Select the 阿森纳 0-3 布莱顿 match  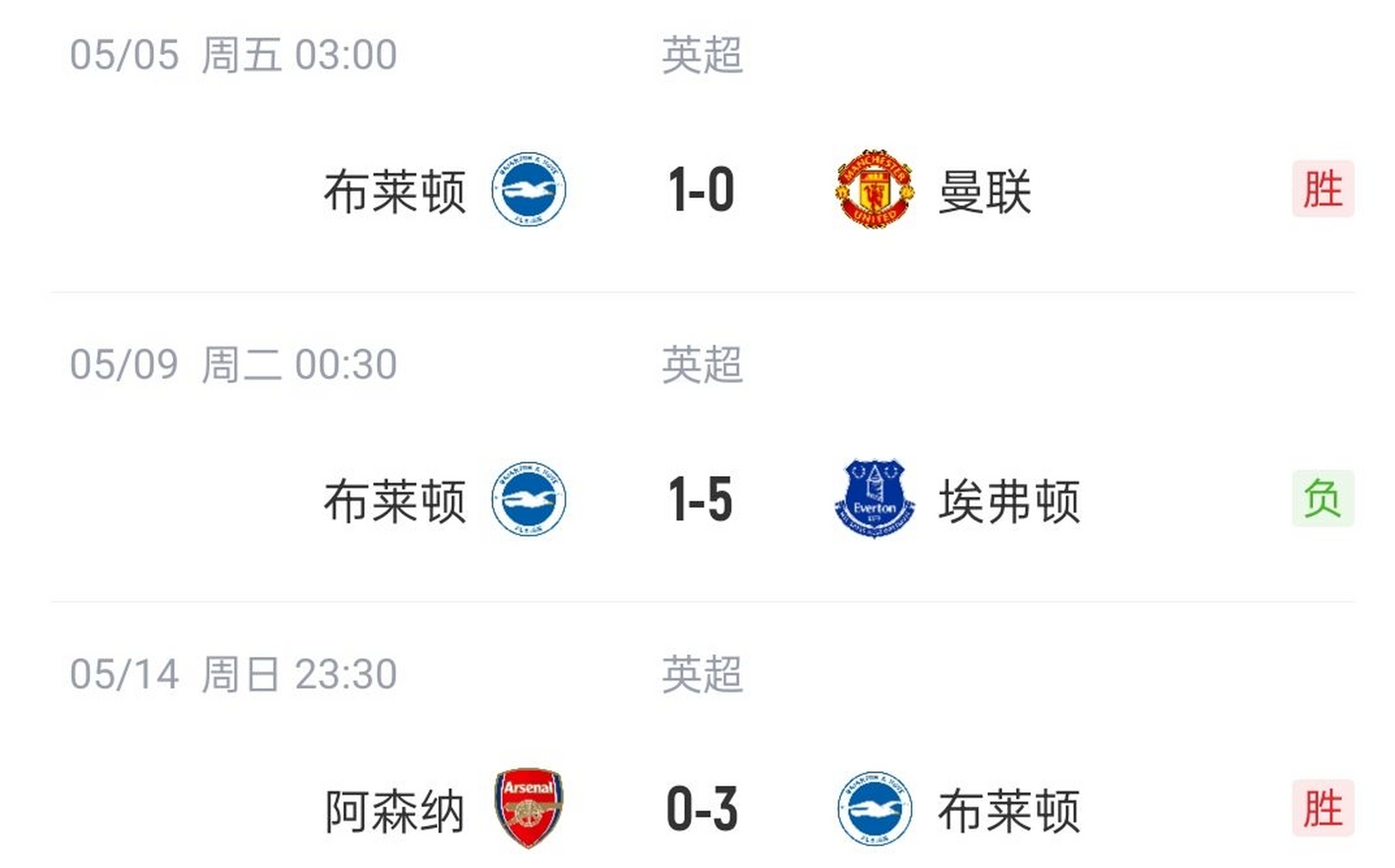pyautogui.click(x=701, y=808)
